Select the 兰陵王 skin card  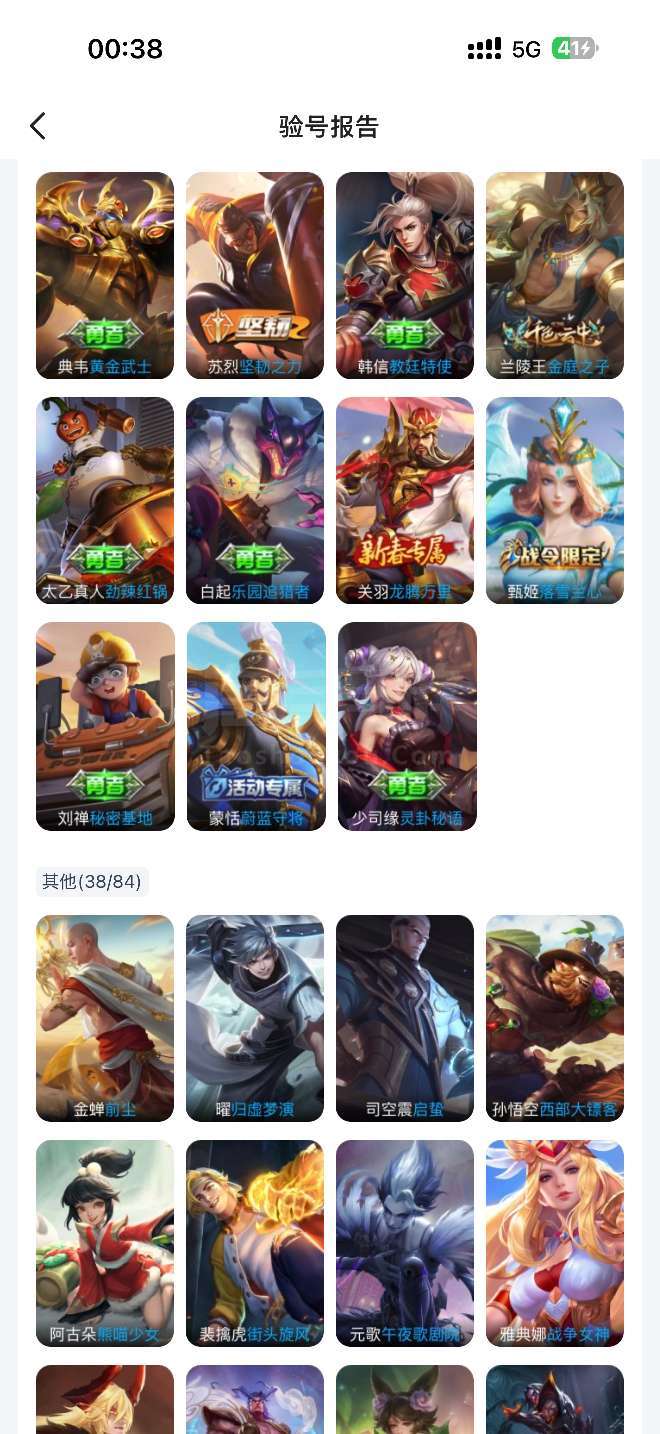(555, 275)
